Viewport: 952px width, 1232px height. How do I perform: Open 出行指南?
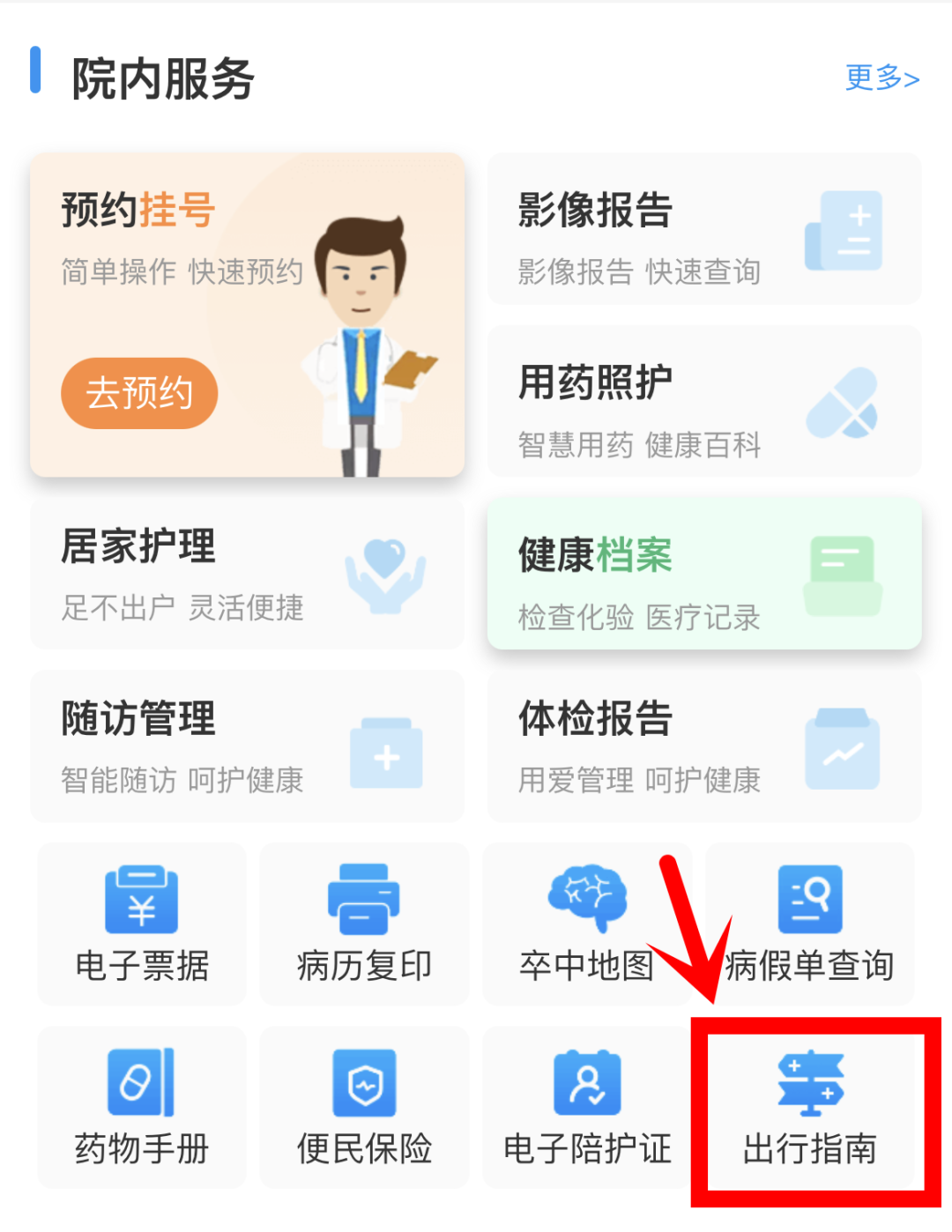809,1107
